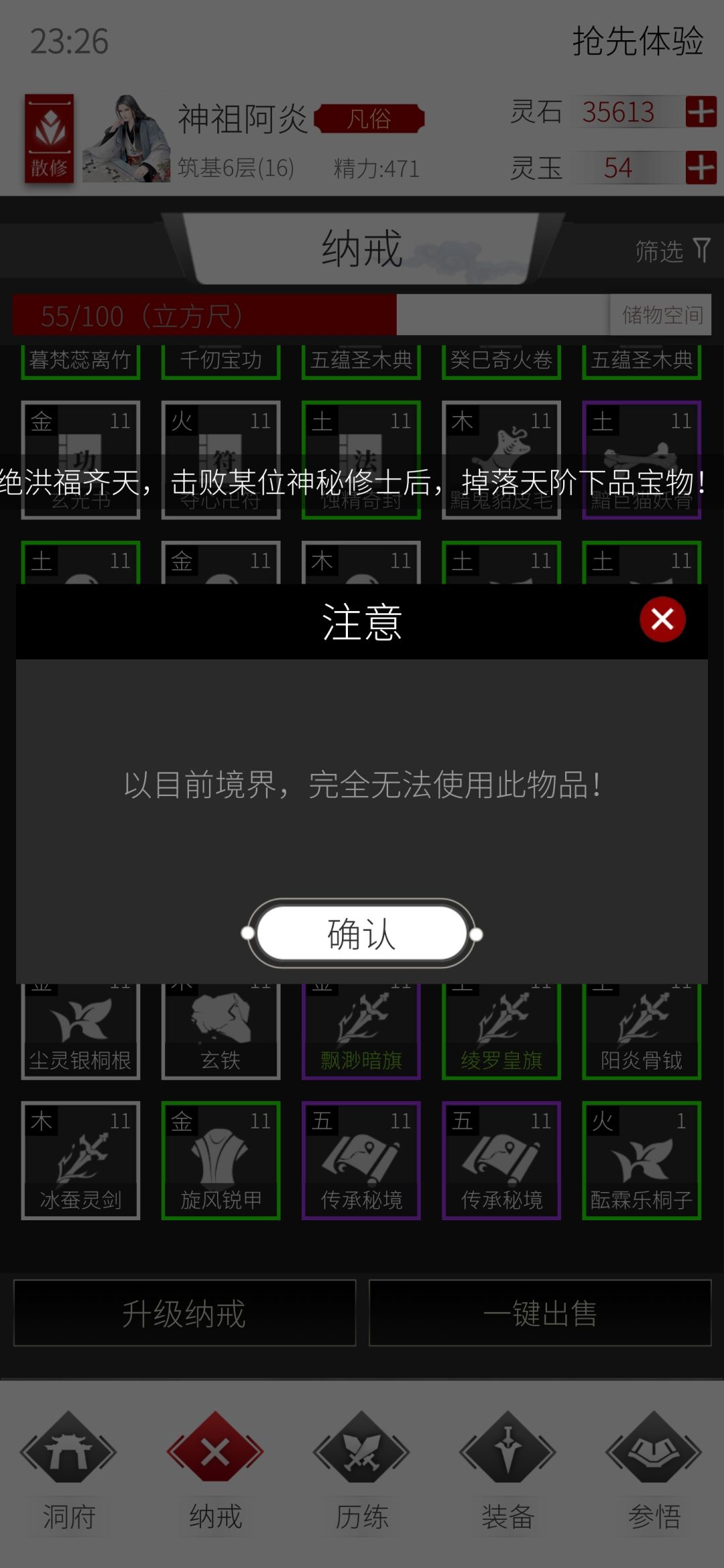Tap 一键出售 to sell items
The width and height of the screenshot is (724, 1568).
(540, 1313)
